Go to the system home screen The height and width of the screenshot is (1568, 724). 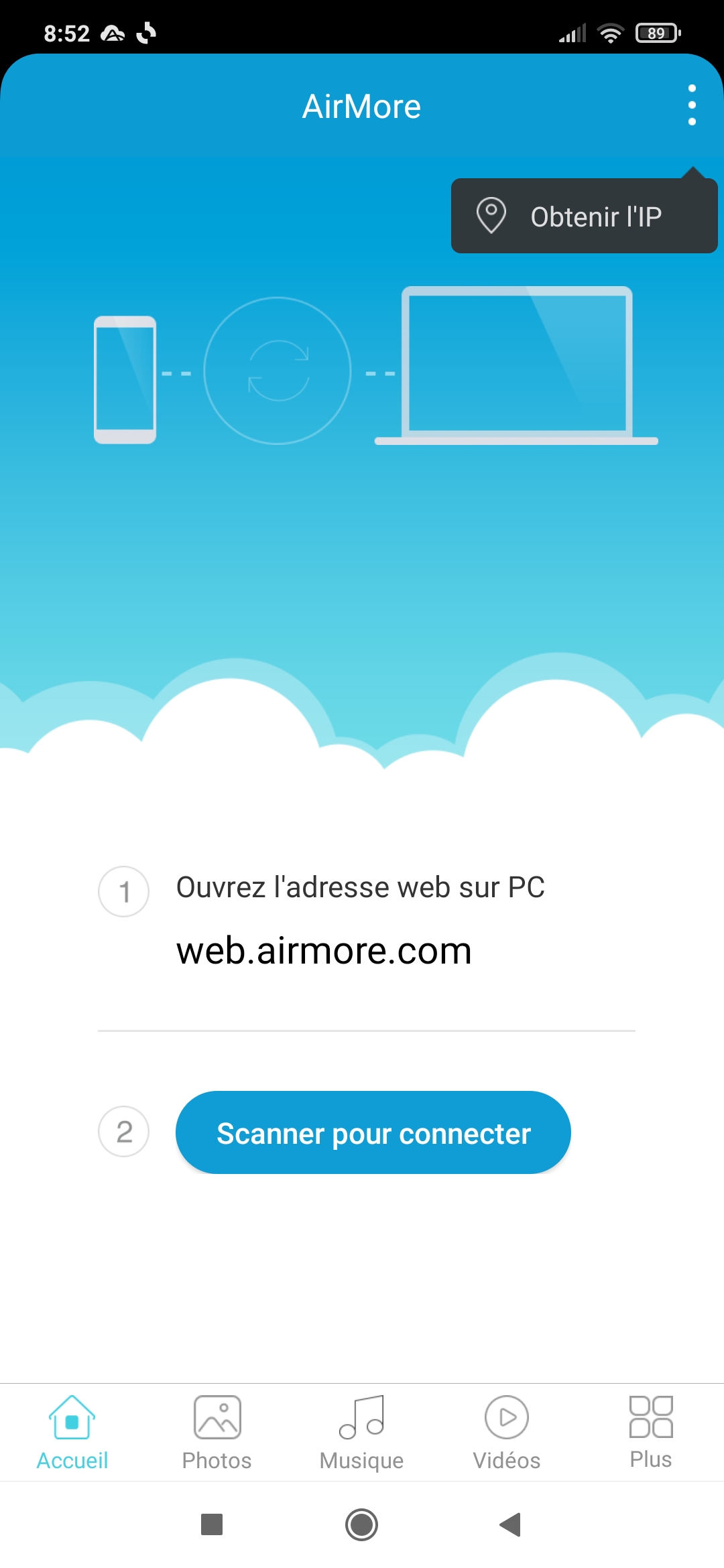pyautogui.click(x=362, y=1524)
